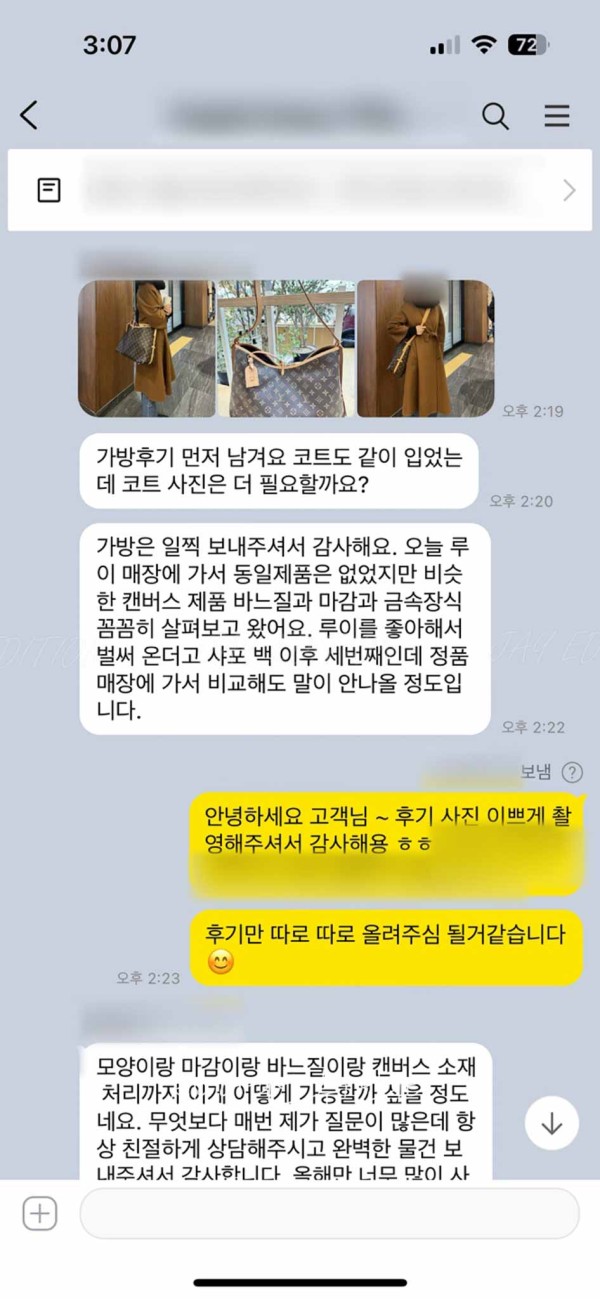Image resolution: width=600 pixels, height=1299 pixels.
Task: Expand the pinned notice banner
Action: tap(569, 190)
